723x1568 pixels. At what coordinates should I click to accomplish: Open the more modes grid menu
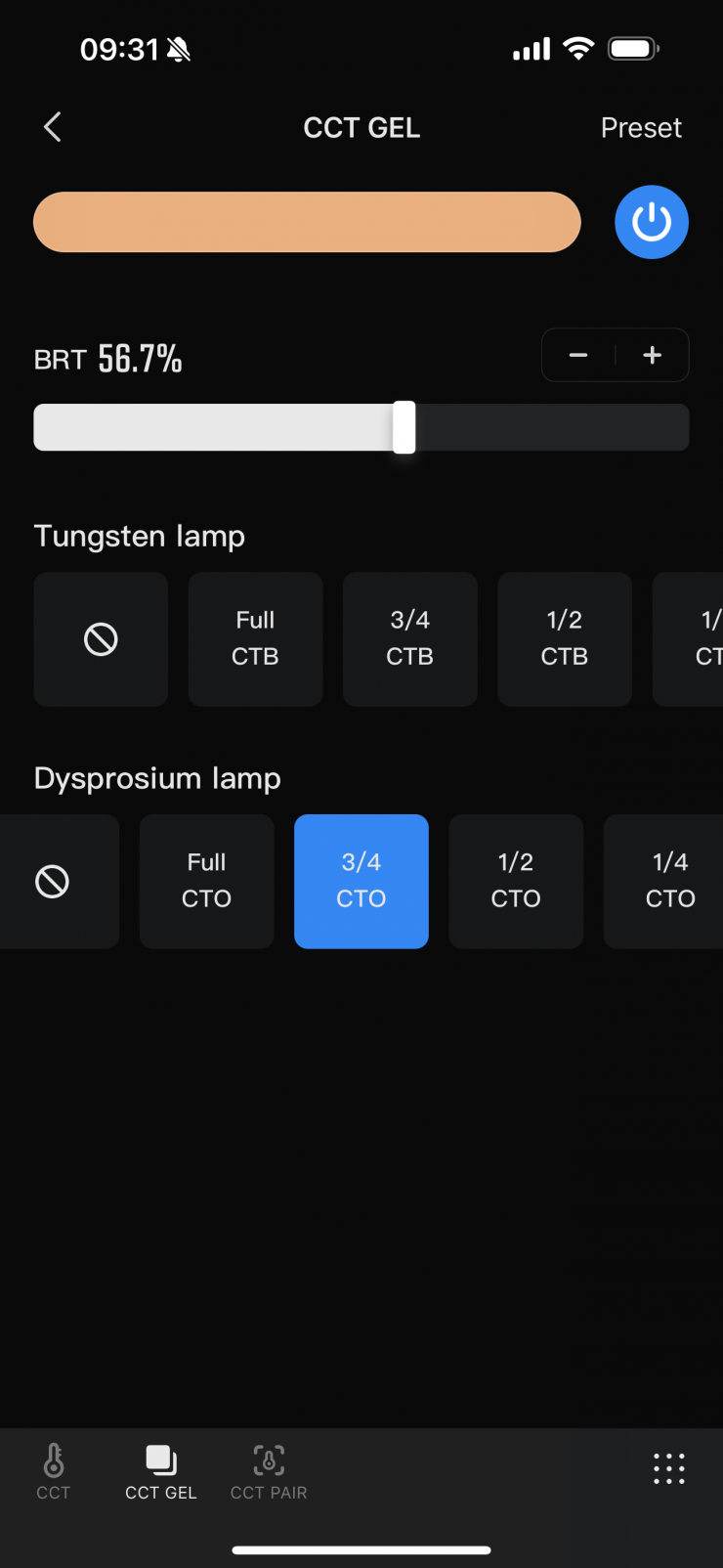668,1468
